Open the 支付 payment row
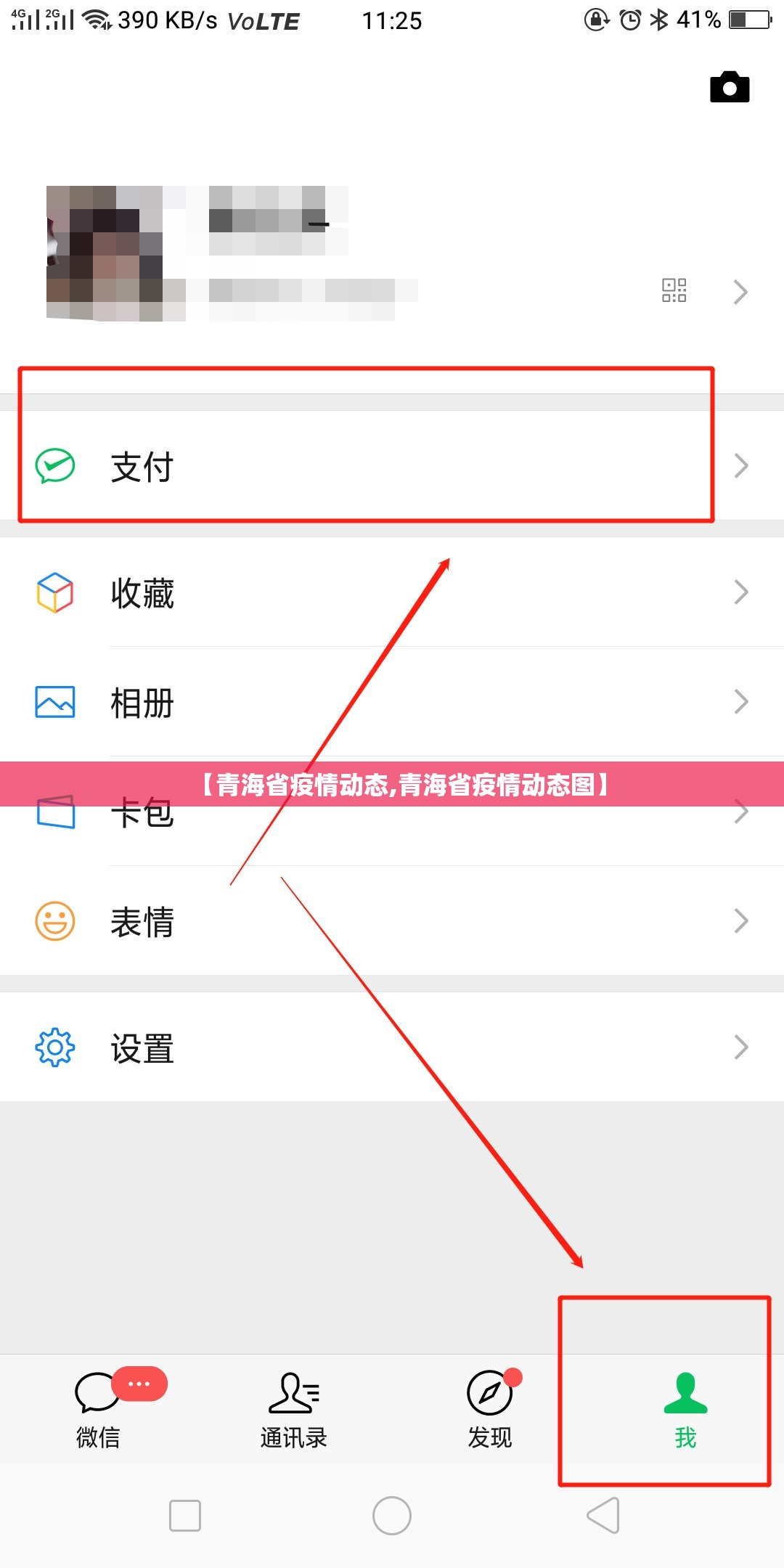Viewport: 784px width, 1568px height. tap(392, 466)
